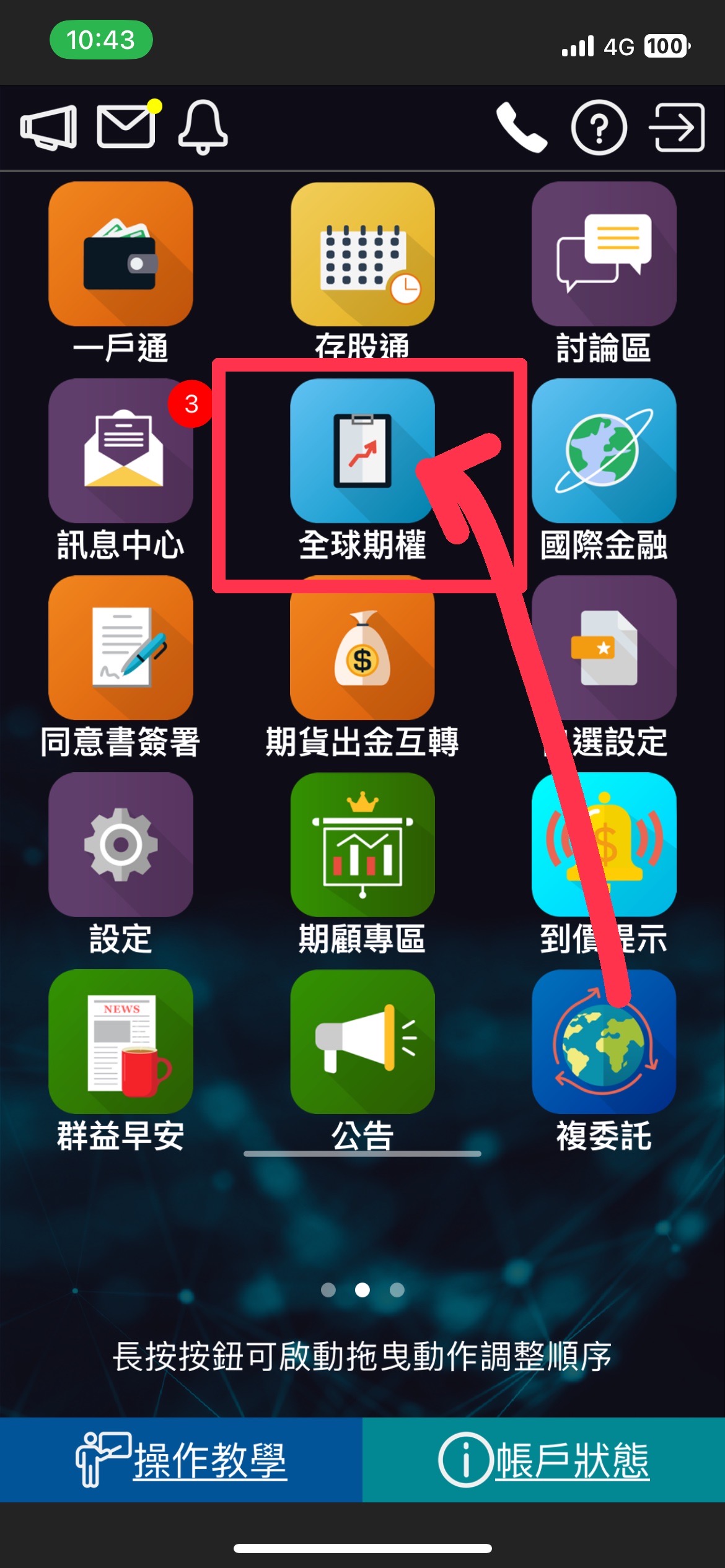This screenshot has height=1568, width=725.
Task: Open 訊息中心 message center
Action: (x=121, y=451)
